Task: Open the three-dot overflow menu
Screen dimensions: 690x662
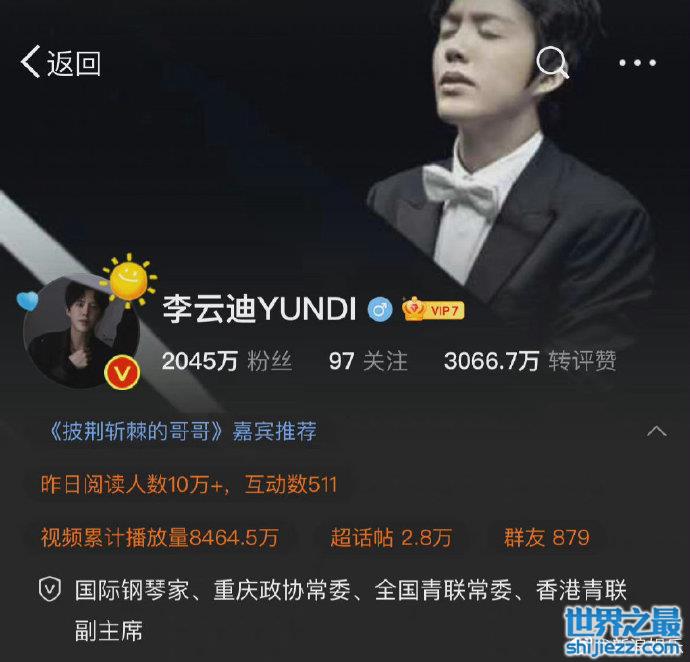Action: point(637,63)
